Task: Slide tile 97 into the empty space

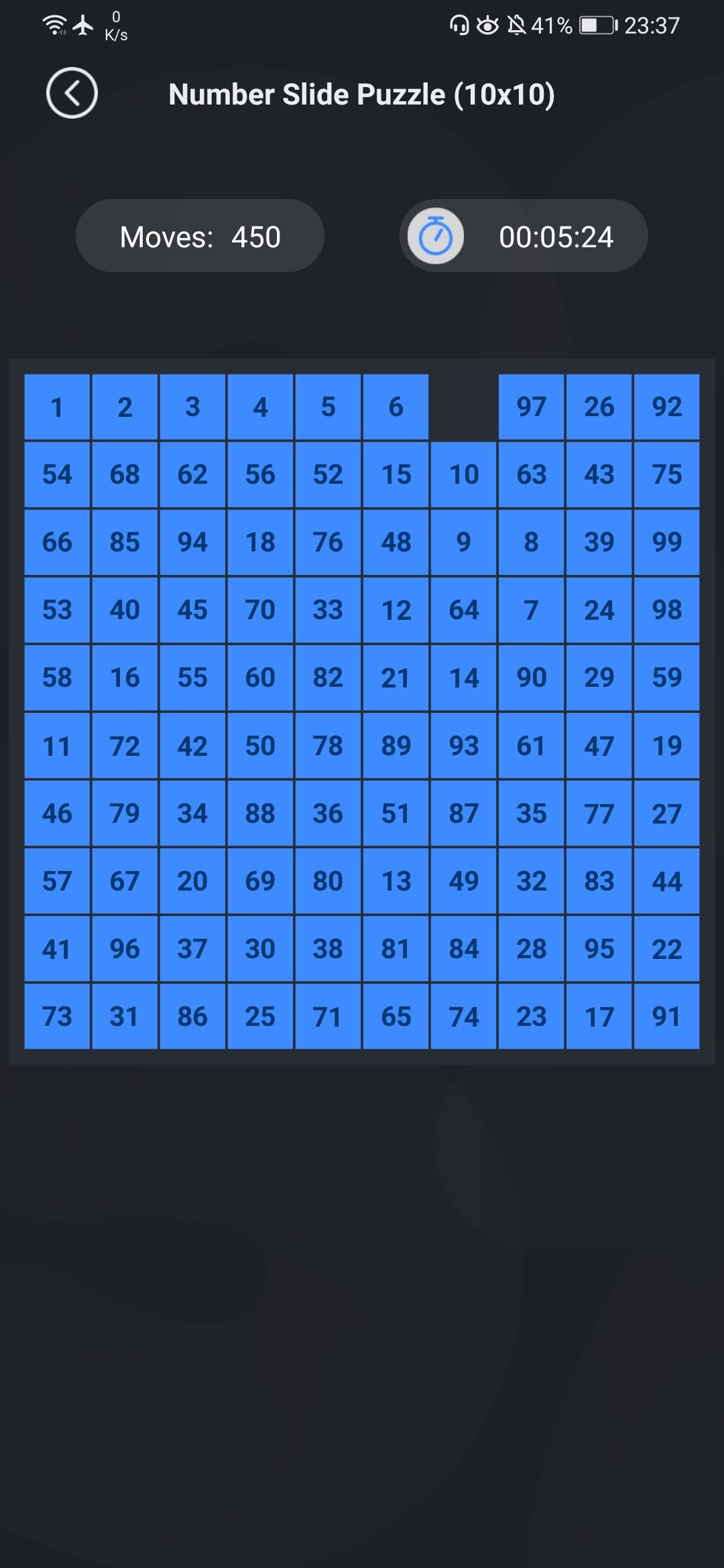Action: click(532, 407)
